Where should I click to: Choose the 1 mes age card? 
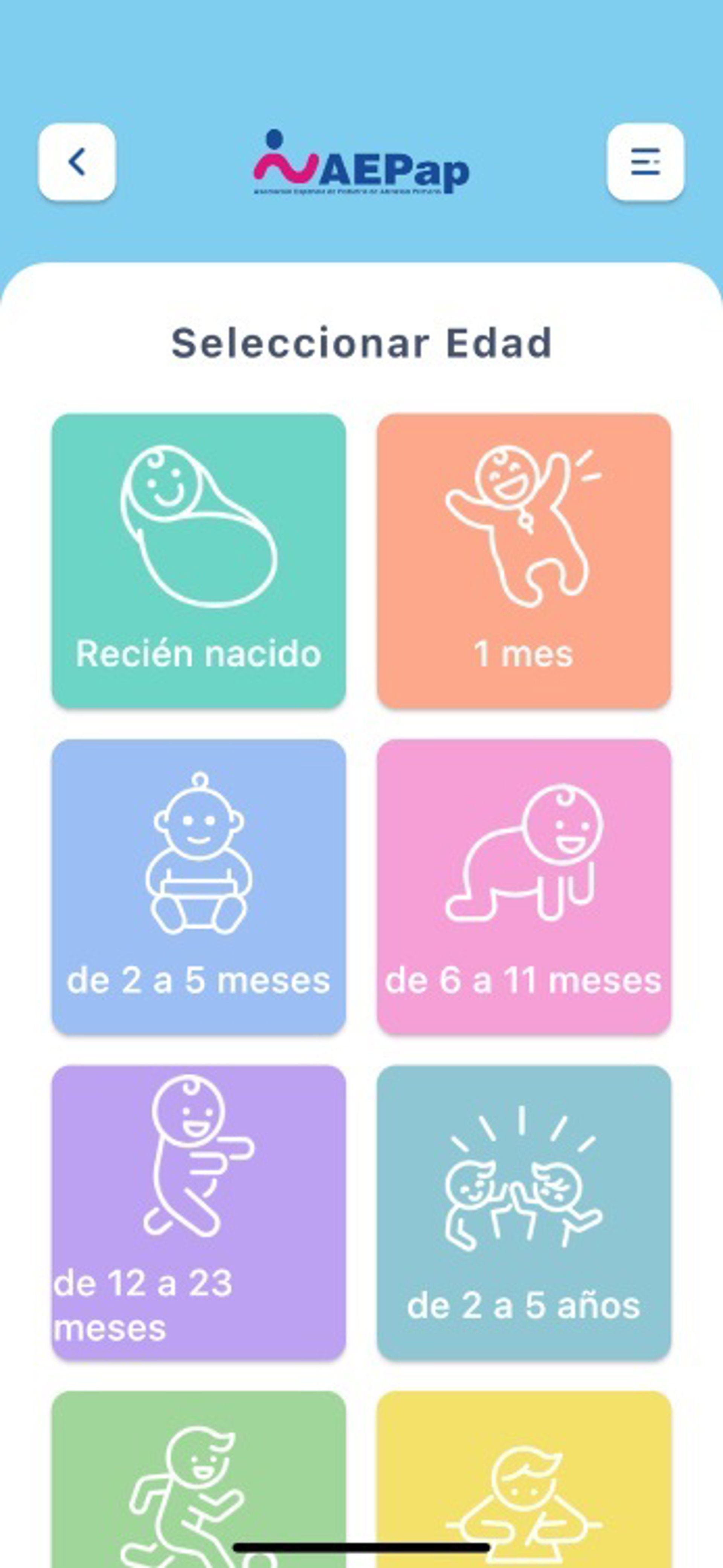[524, 560]
